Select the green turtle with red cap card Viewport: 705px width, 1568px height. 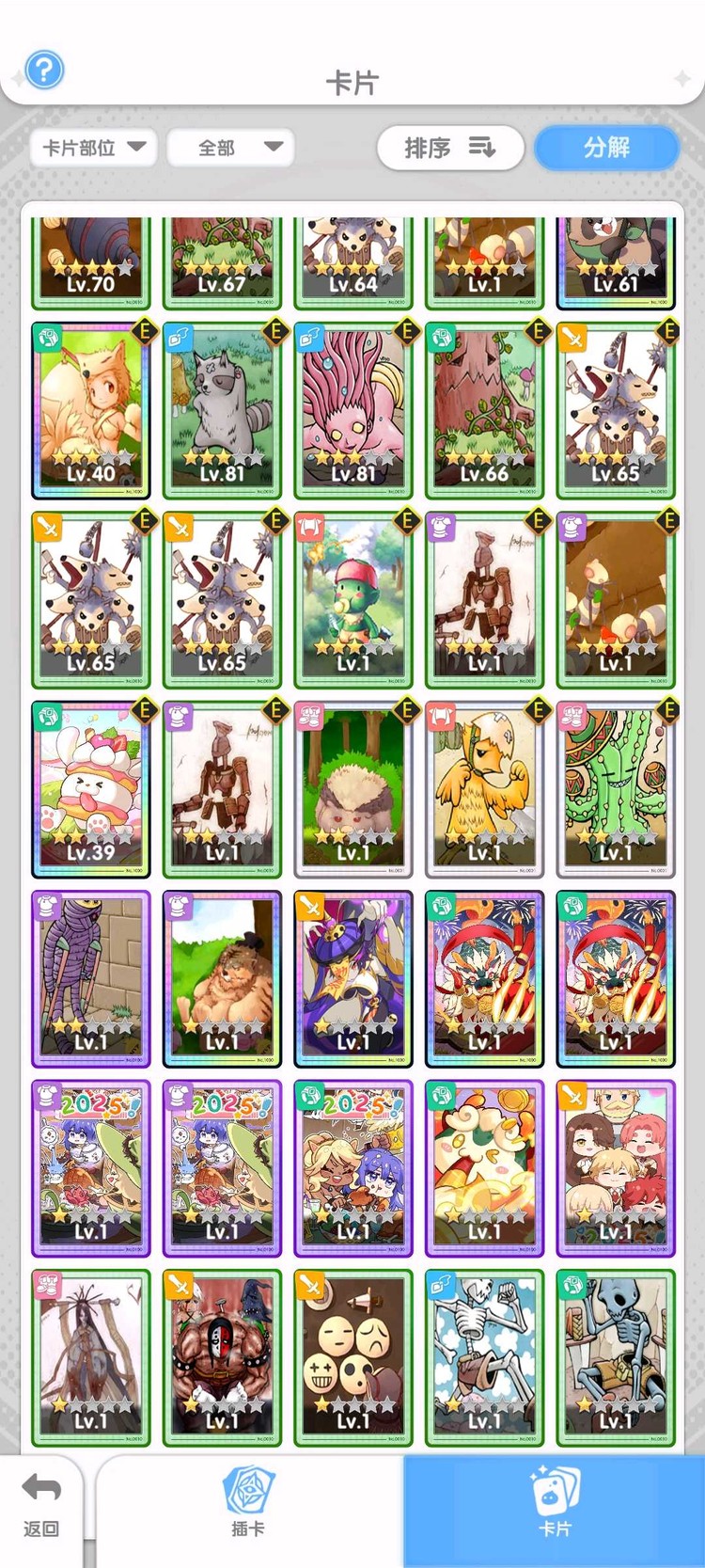[352, 600]
